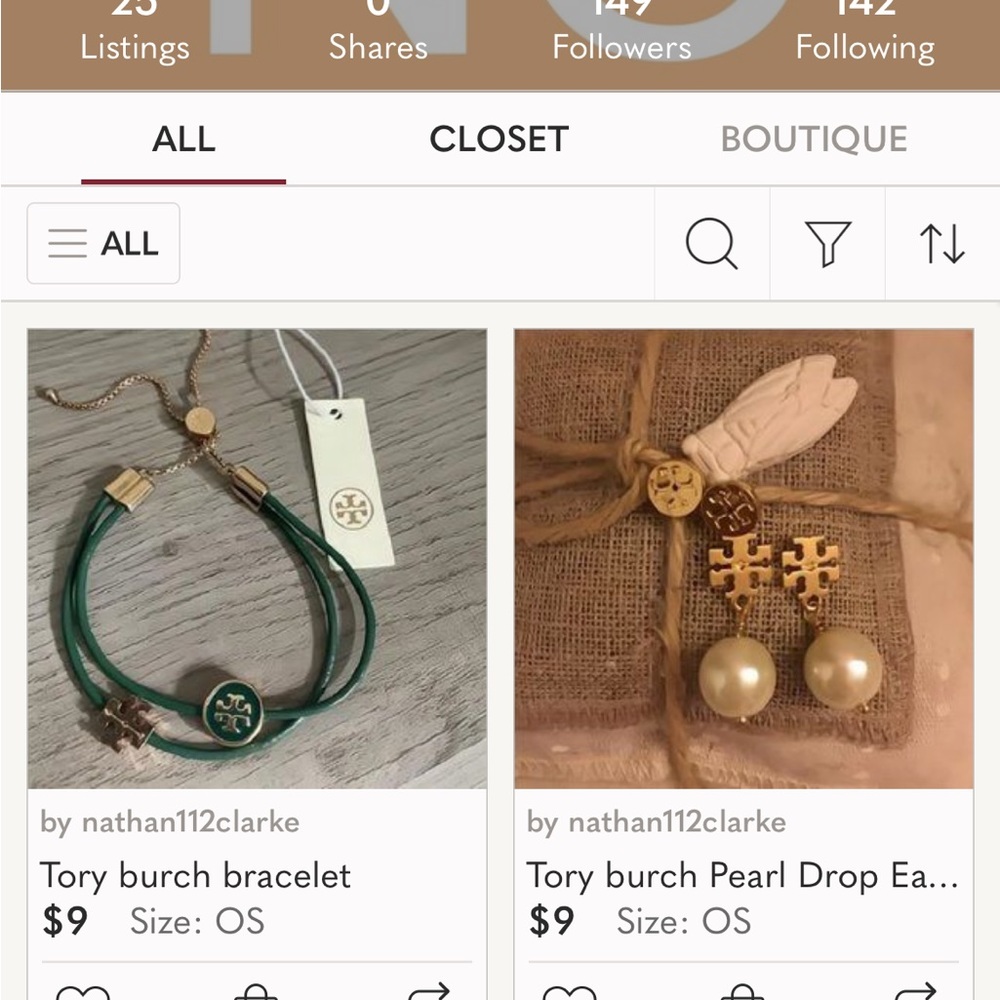This screenshot has height=1000, width=1000.
Task: Switch to the CLOSET tab
Action: pyautogui.click(x=499, y=139)
